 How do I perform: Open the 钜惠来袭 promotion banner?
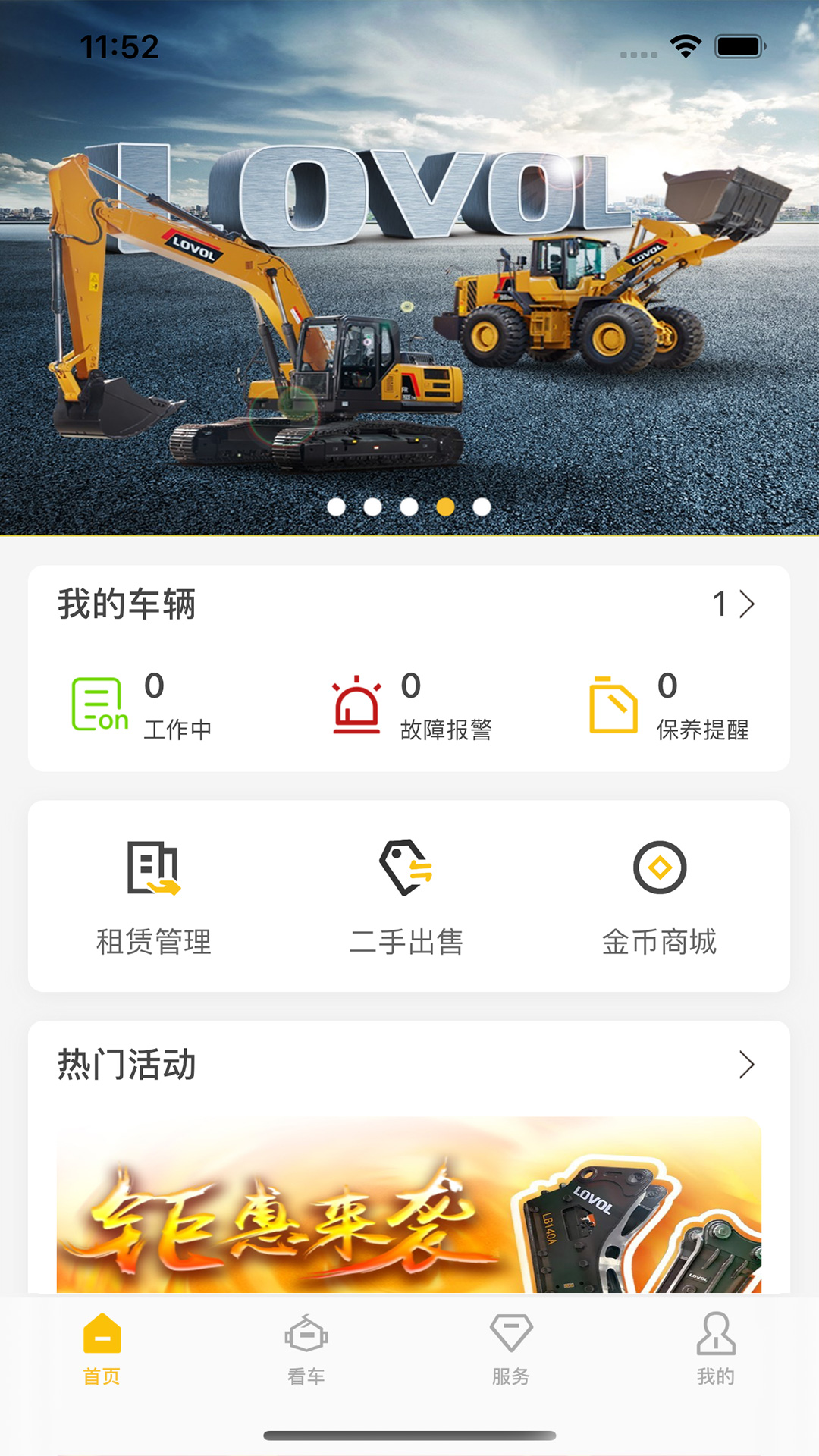[x=409, y=1204]
